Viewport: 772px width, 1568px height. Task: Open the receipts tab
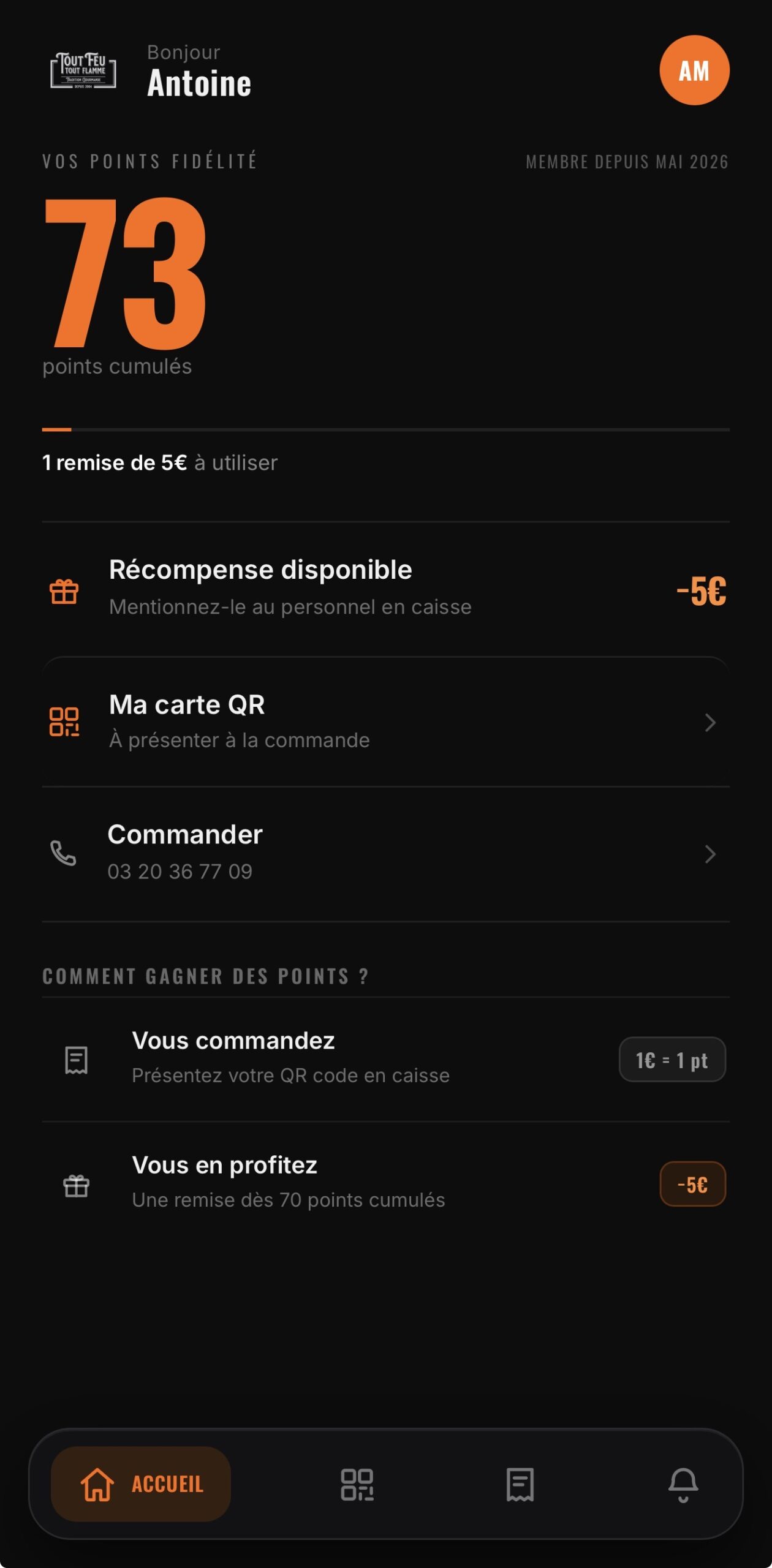(520, 1484)
